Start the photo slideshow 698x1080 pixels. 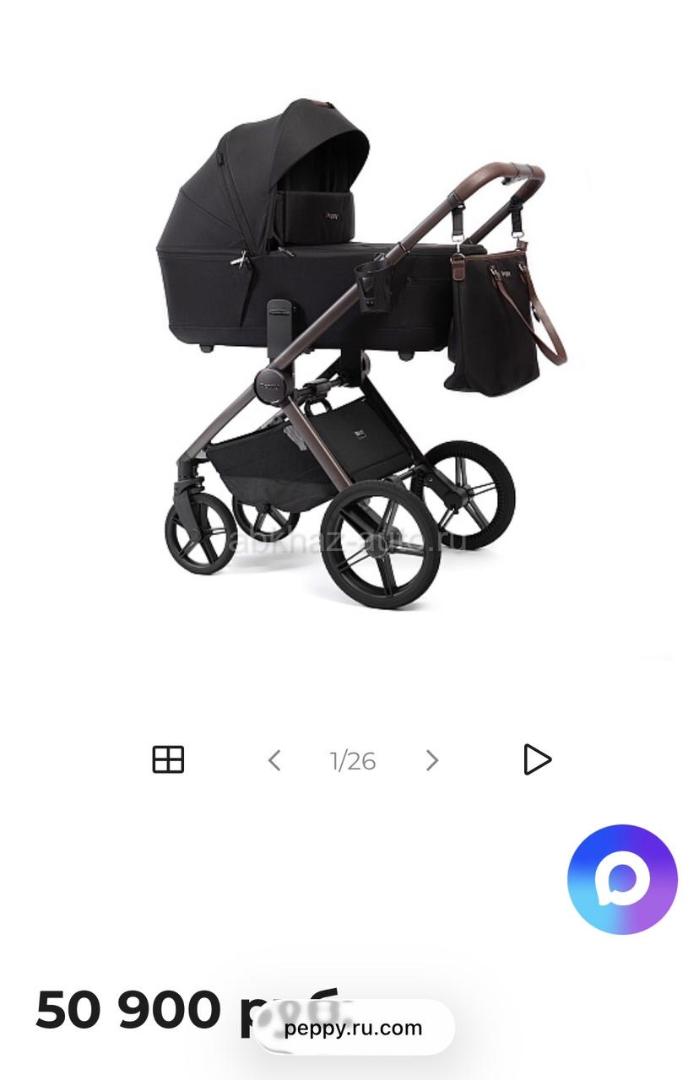click(537, 760)
